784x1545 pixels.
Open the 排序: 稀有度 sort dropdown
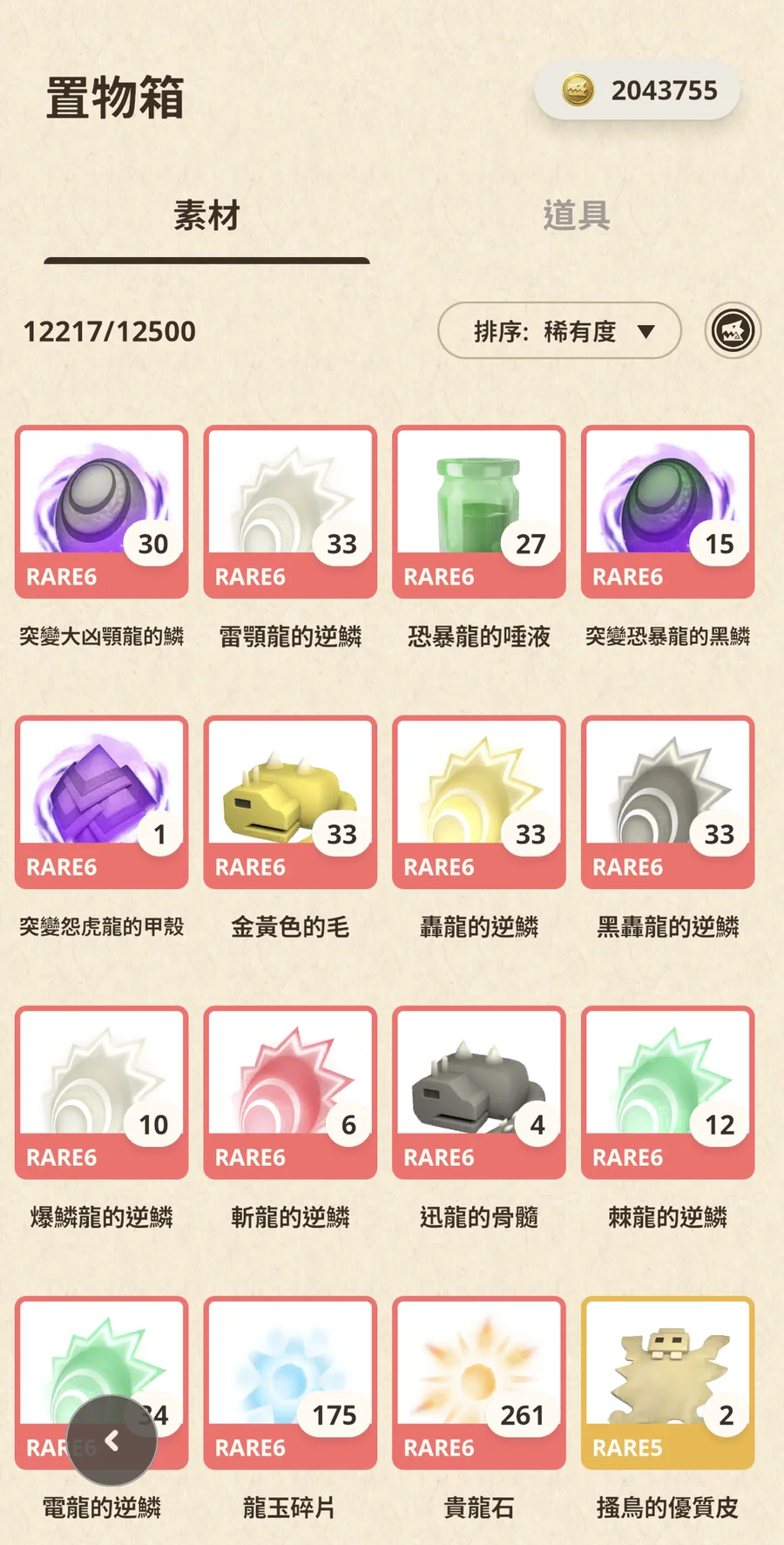point(558,331)
